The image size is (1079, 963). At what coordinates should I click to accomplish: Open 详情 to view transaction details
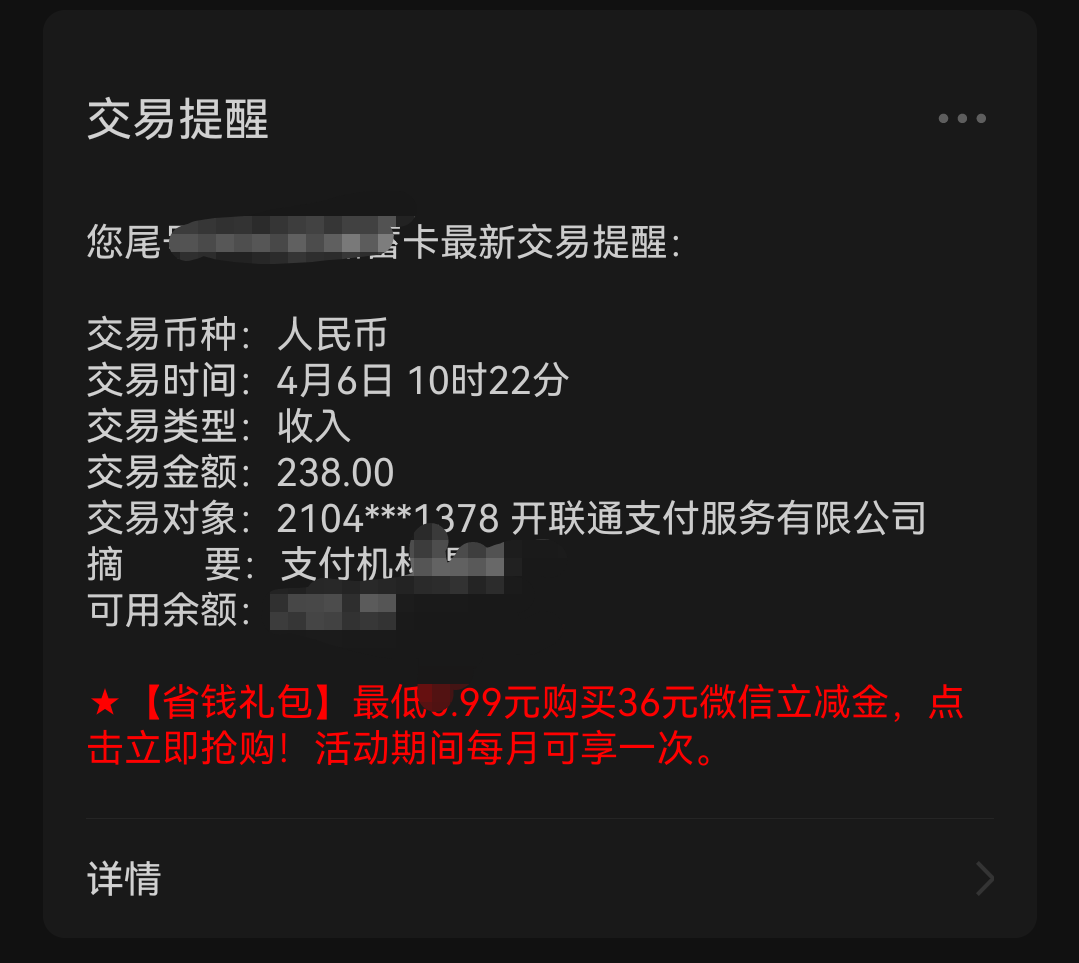click(x=540, y=879)
